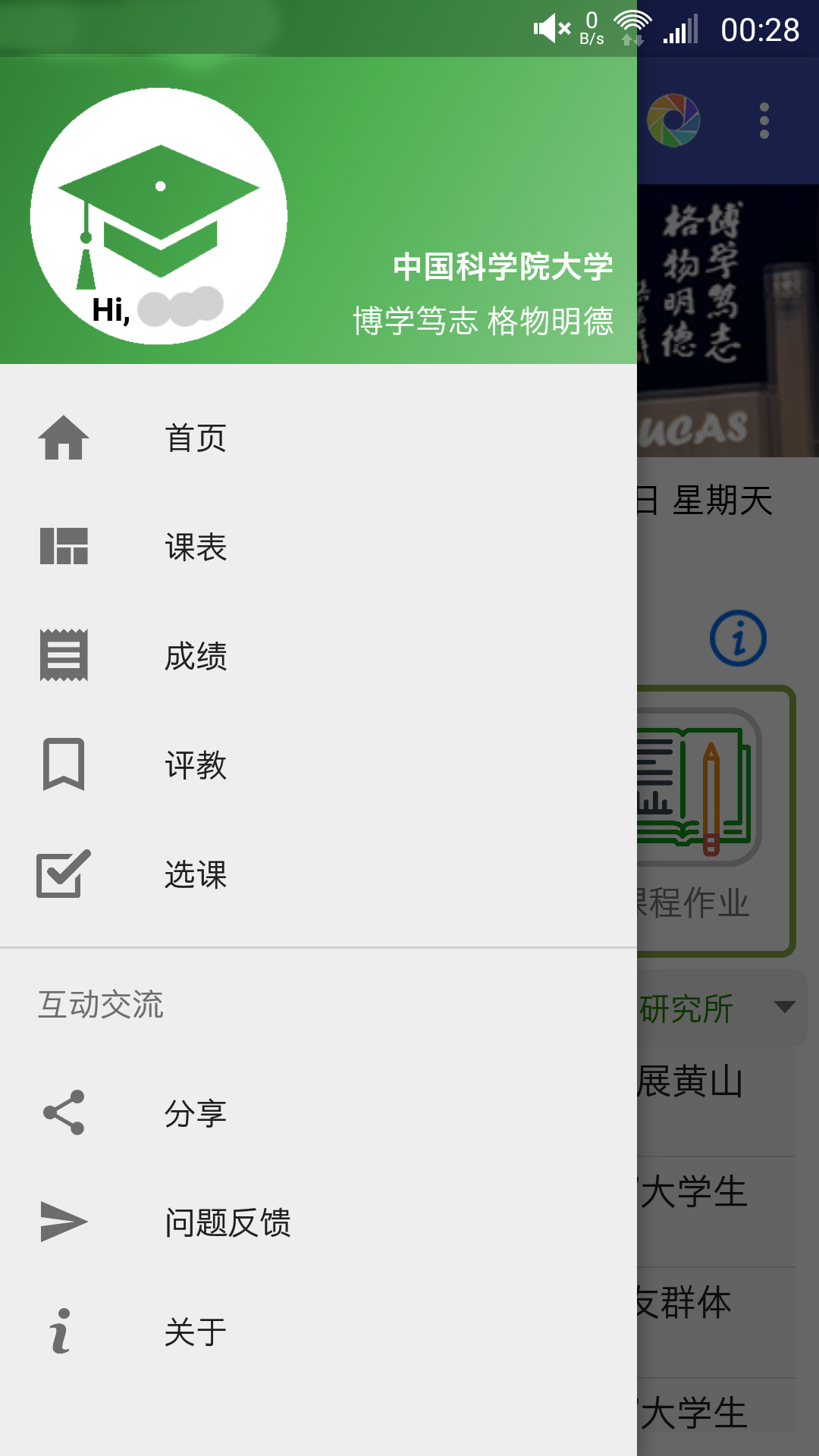Tap the colorful aperture icon
Screen dimensions: 819x1456
point(673,121)
